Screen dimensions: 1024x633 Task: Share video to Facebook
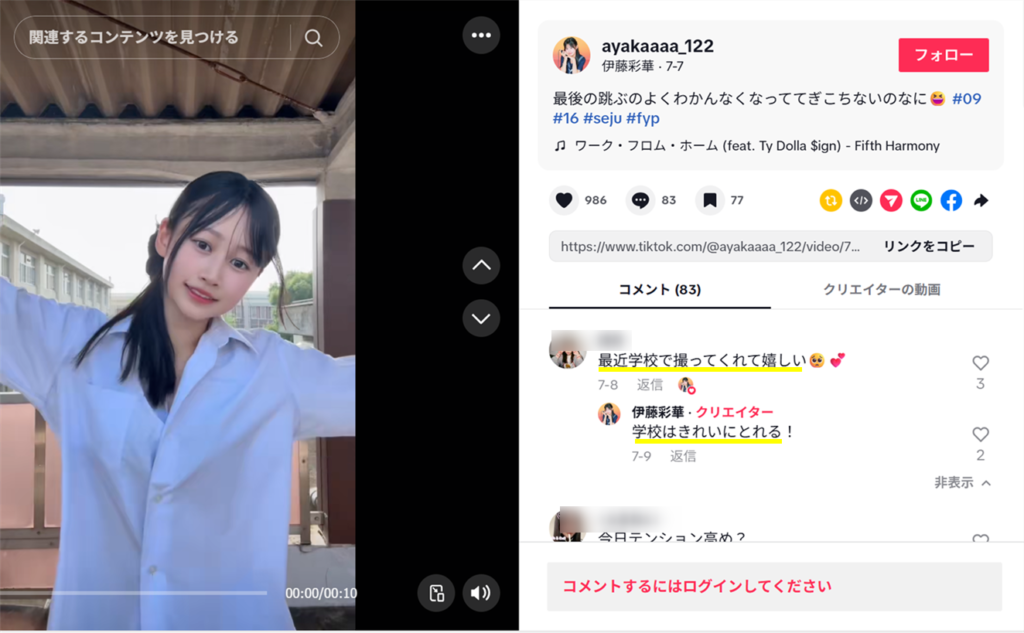pos(951,200)
